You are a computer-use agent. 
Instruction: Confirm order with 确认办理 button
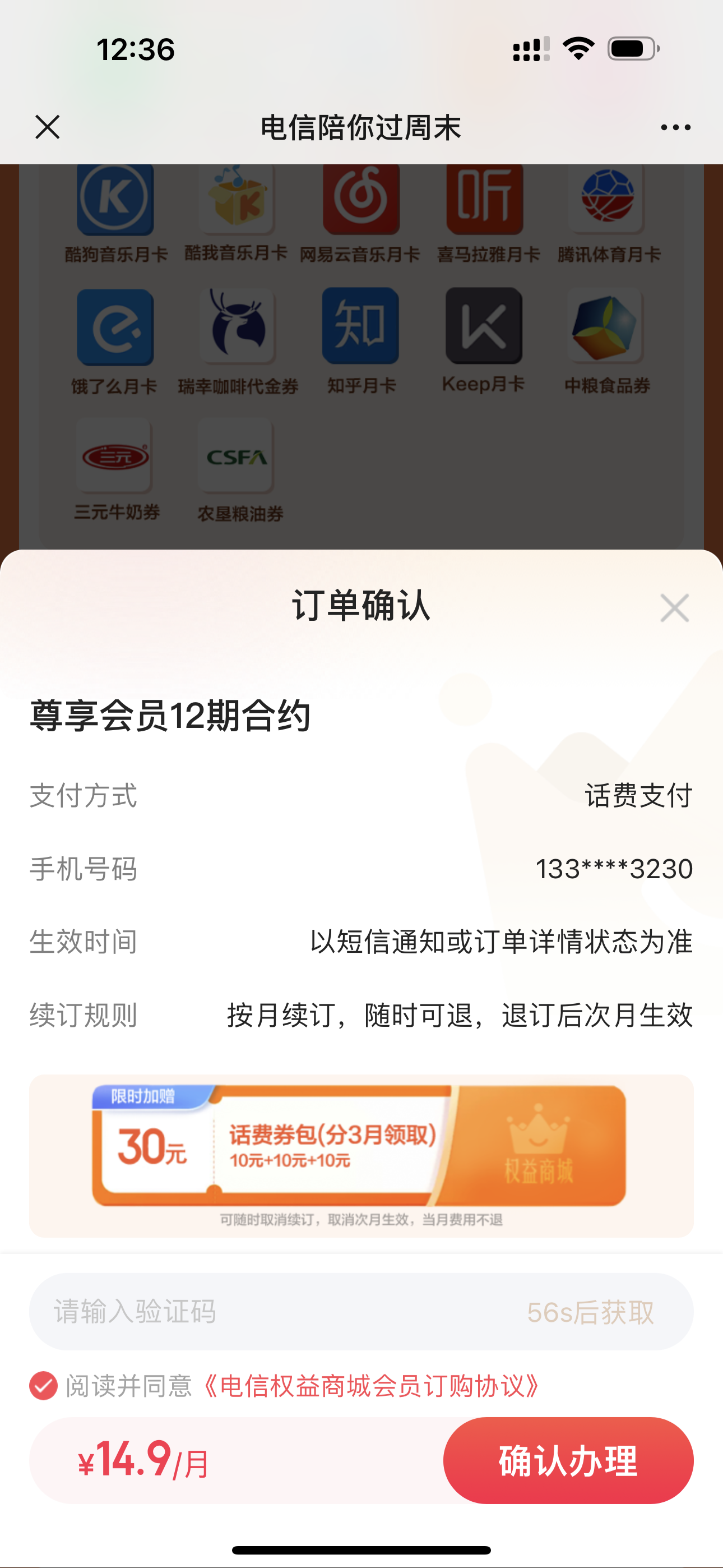pos(568,1460)
